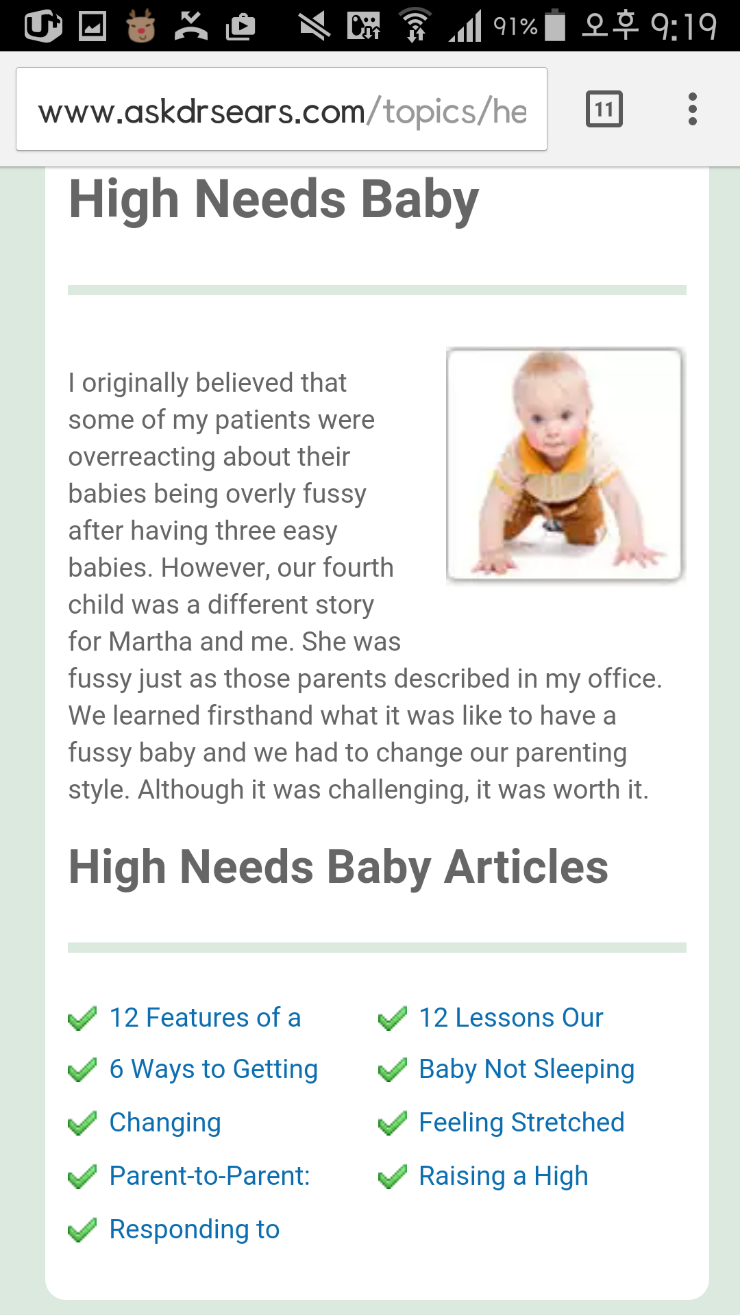
Task: Open the '12 Lessons Our' article link
Action: click(511, 1018)
